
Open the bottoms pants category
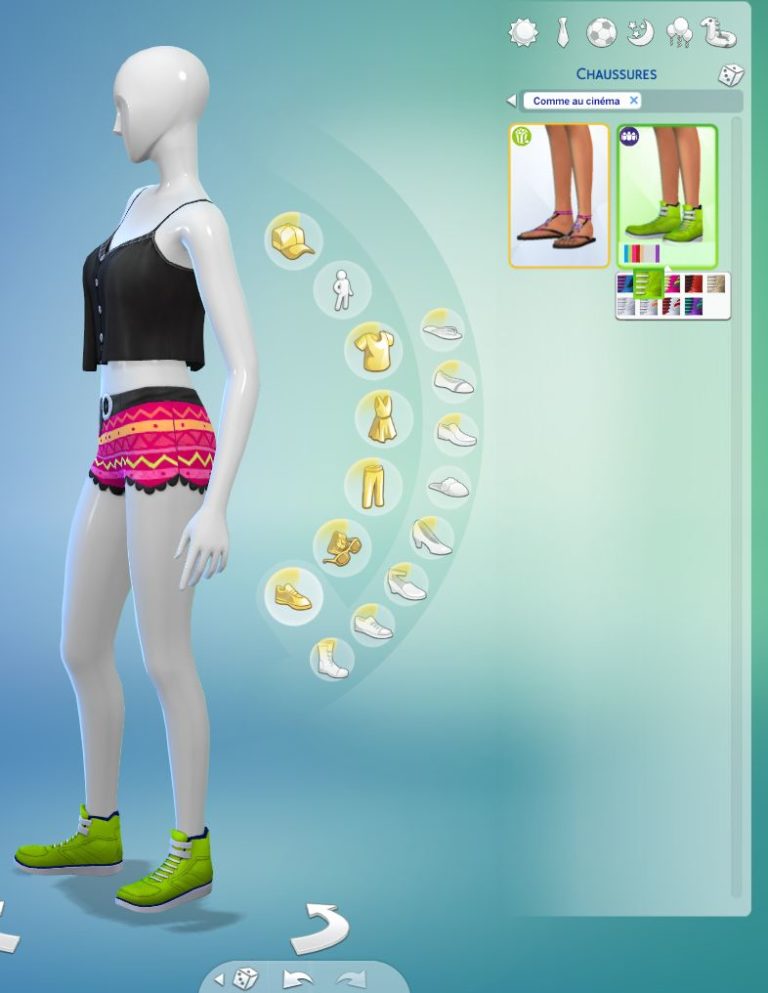pos(374,486)
